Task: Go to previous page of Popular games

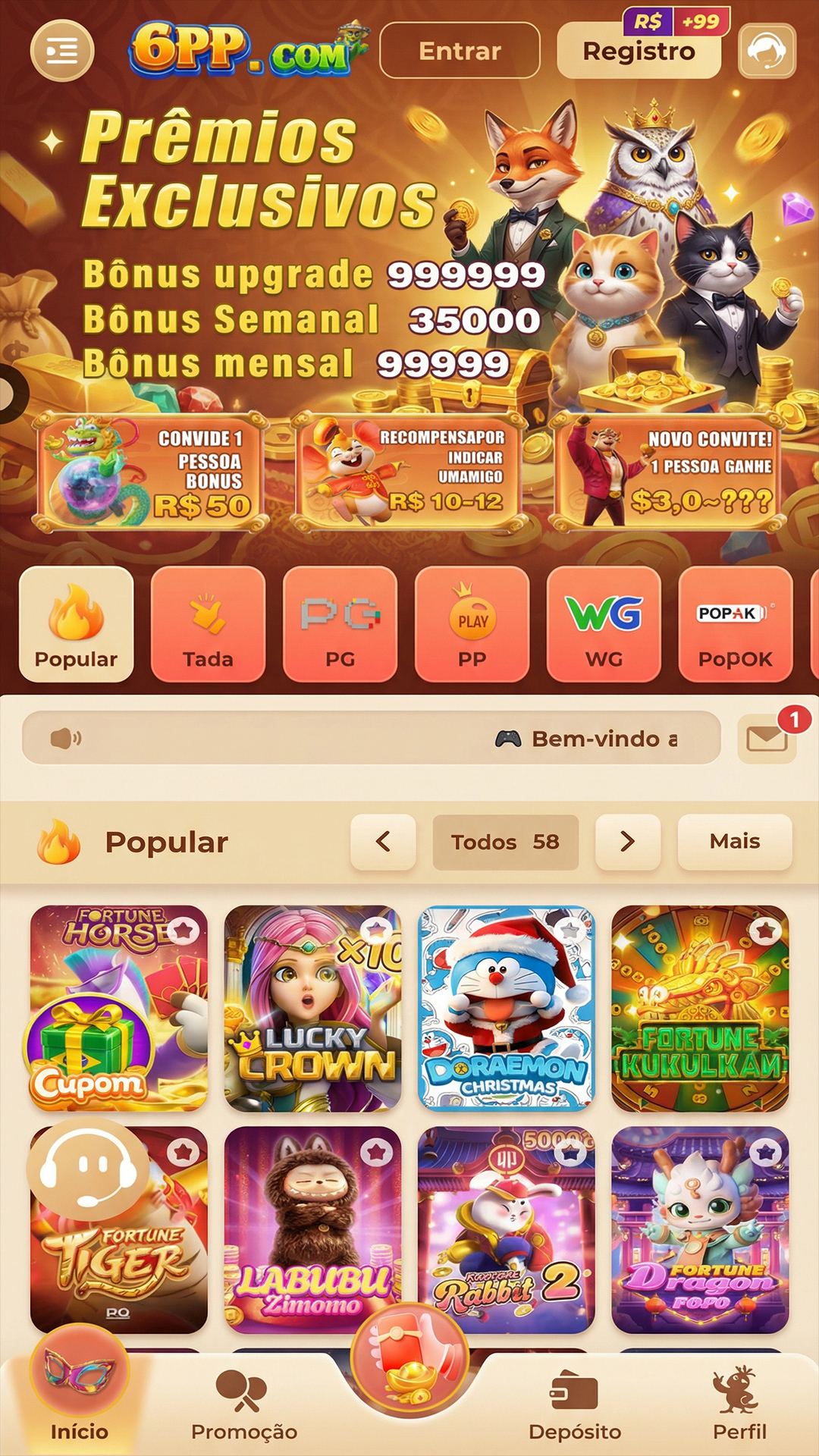Action: (383, 842)
